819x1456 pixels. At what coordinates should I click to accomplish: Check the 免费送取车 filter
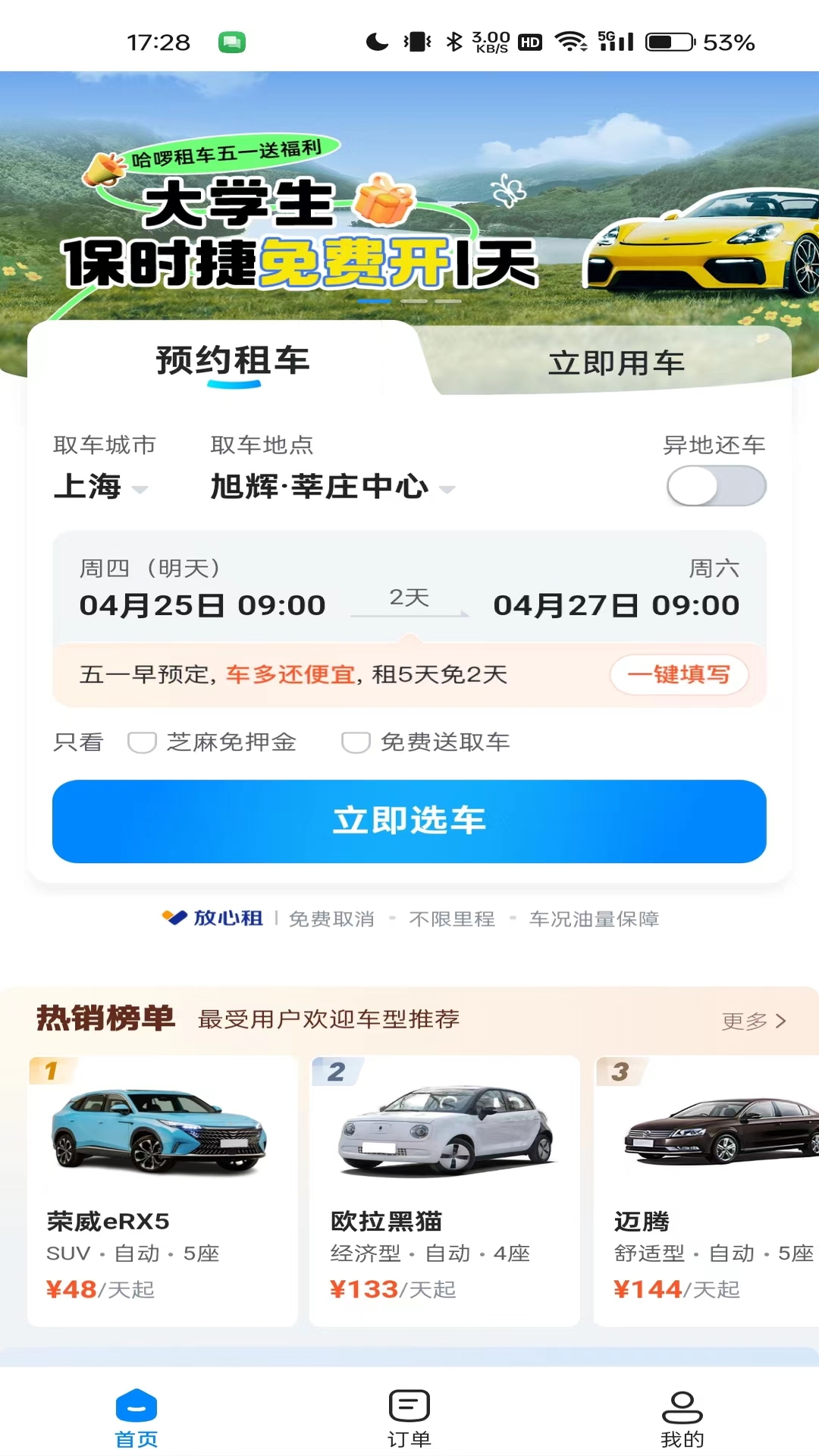[x=356, y=742]
